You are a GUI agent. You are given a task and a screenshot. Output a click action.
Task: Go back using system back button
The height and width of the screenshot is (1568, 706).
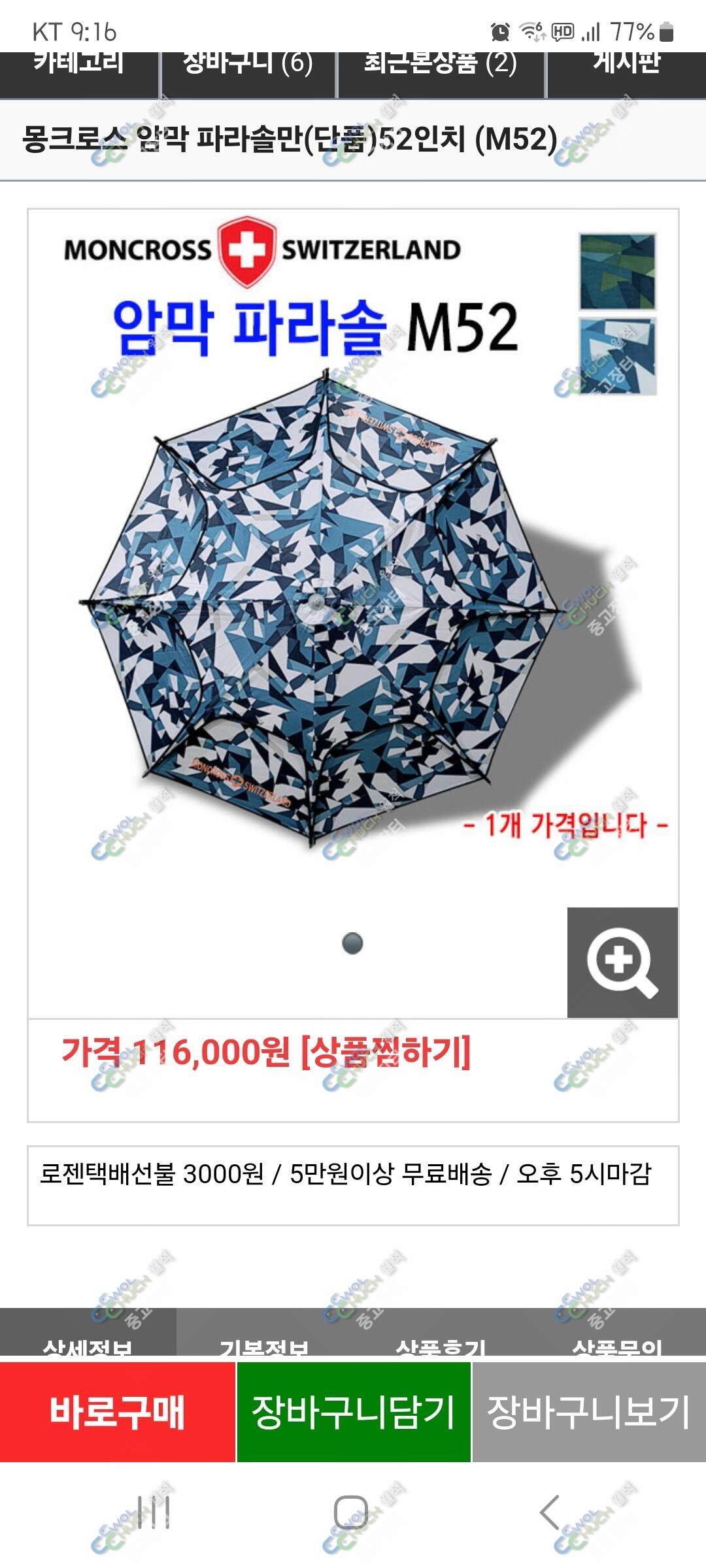tap(550, 1512)
